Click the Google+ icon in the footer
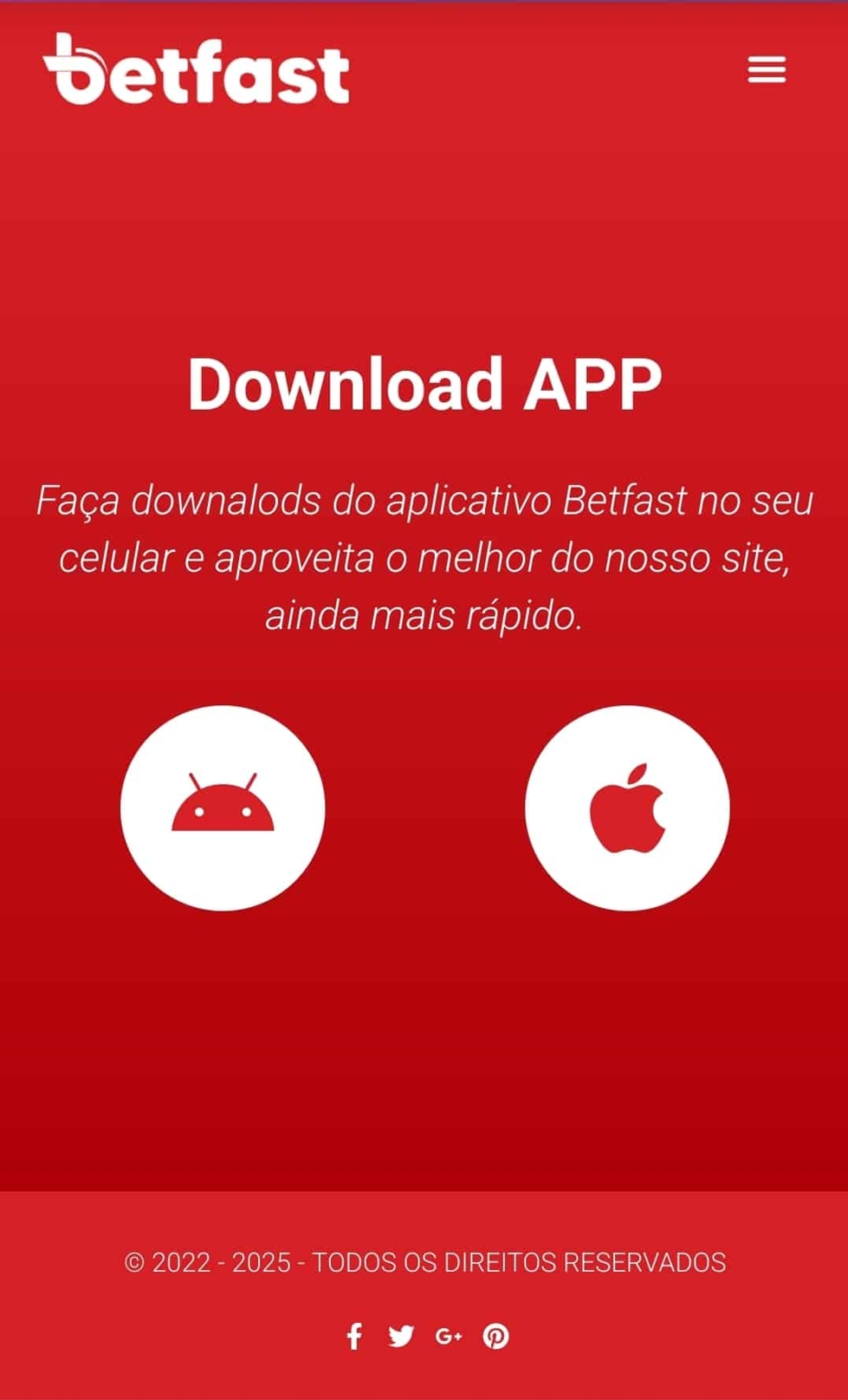This screenshot has height=1400, width=848. coord(449,1336)
